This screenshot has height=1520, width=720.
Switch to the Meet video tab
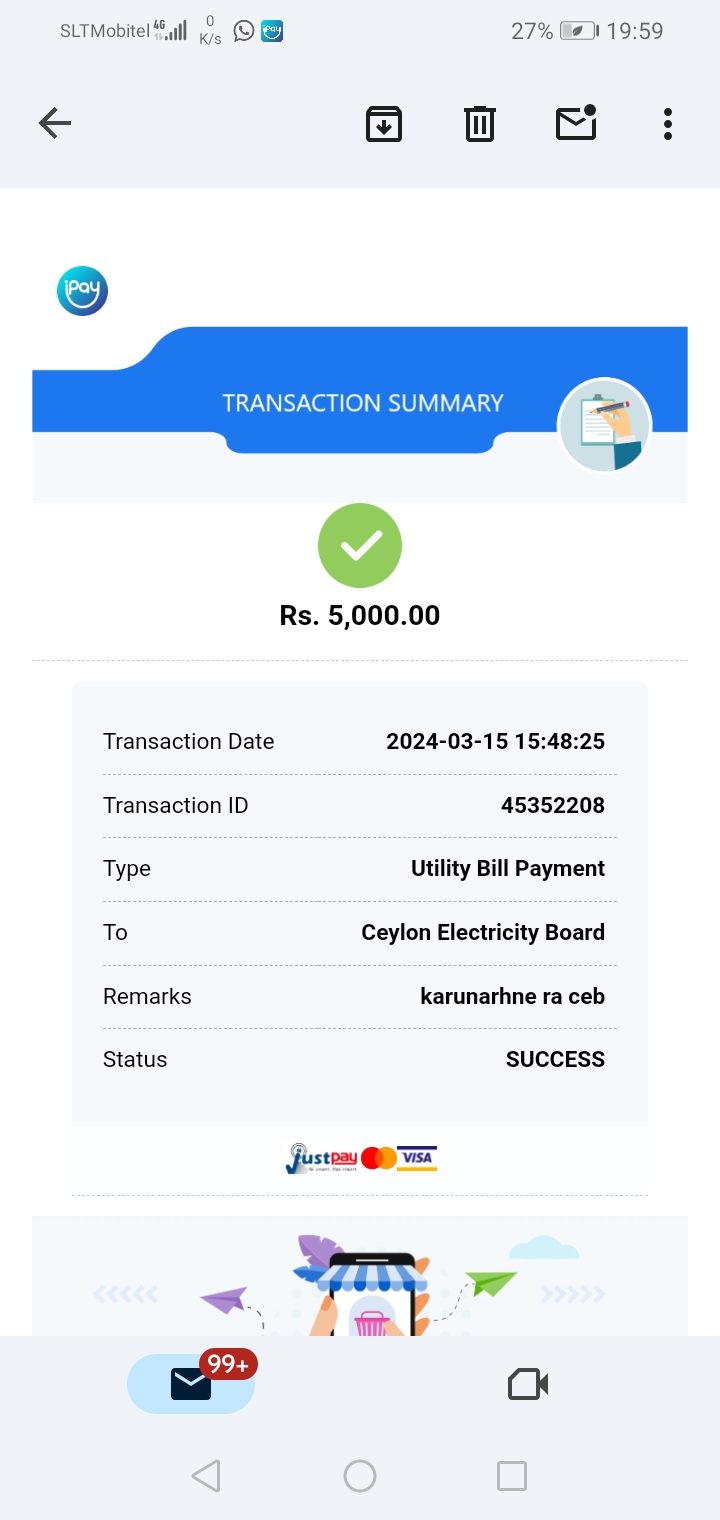tap(528, 1384)
